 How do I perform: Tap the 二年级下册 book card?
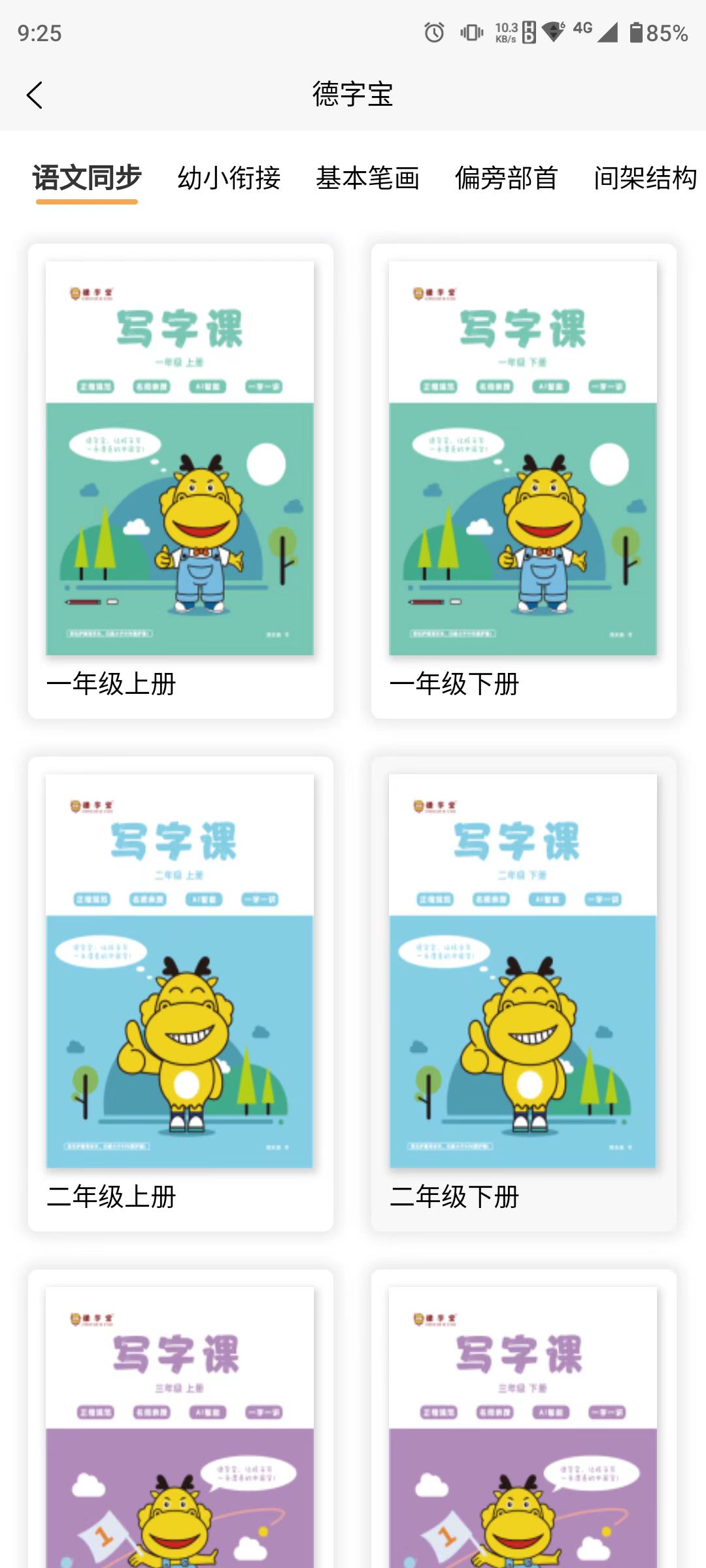[x=523, y=993]
